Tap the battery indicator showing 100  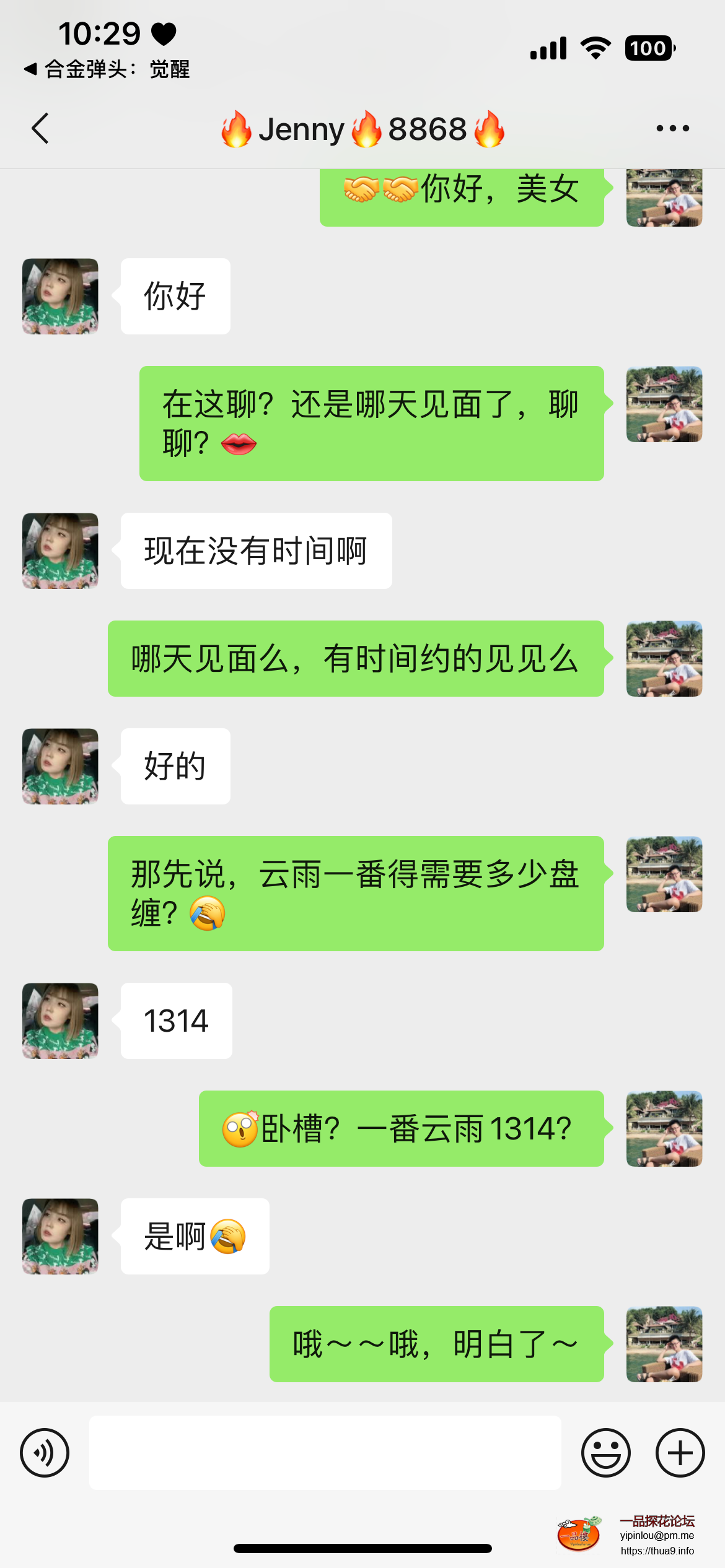pos(648,48)
